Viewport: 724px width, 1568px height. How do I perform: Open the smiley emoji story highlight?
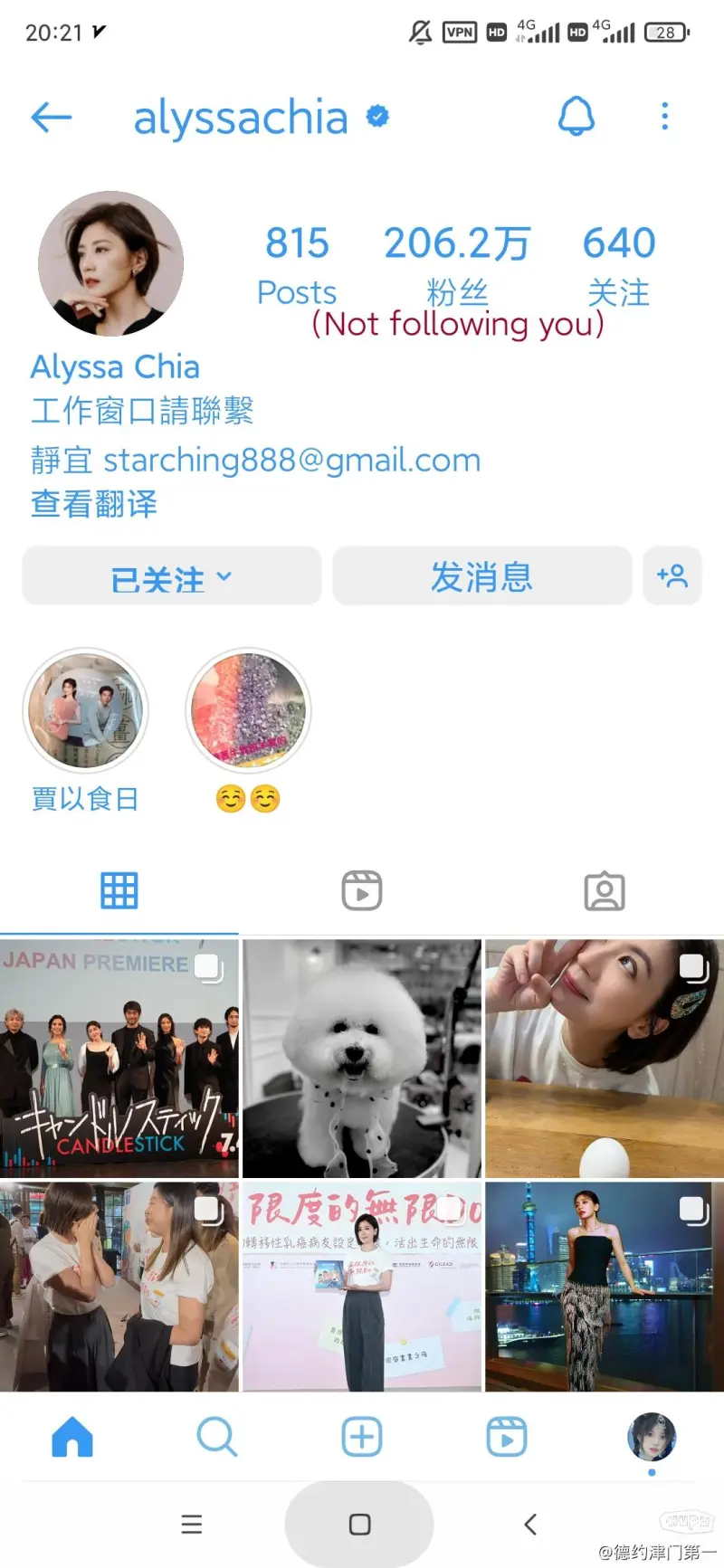click(248, 711)
